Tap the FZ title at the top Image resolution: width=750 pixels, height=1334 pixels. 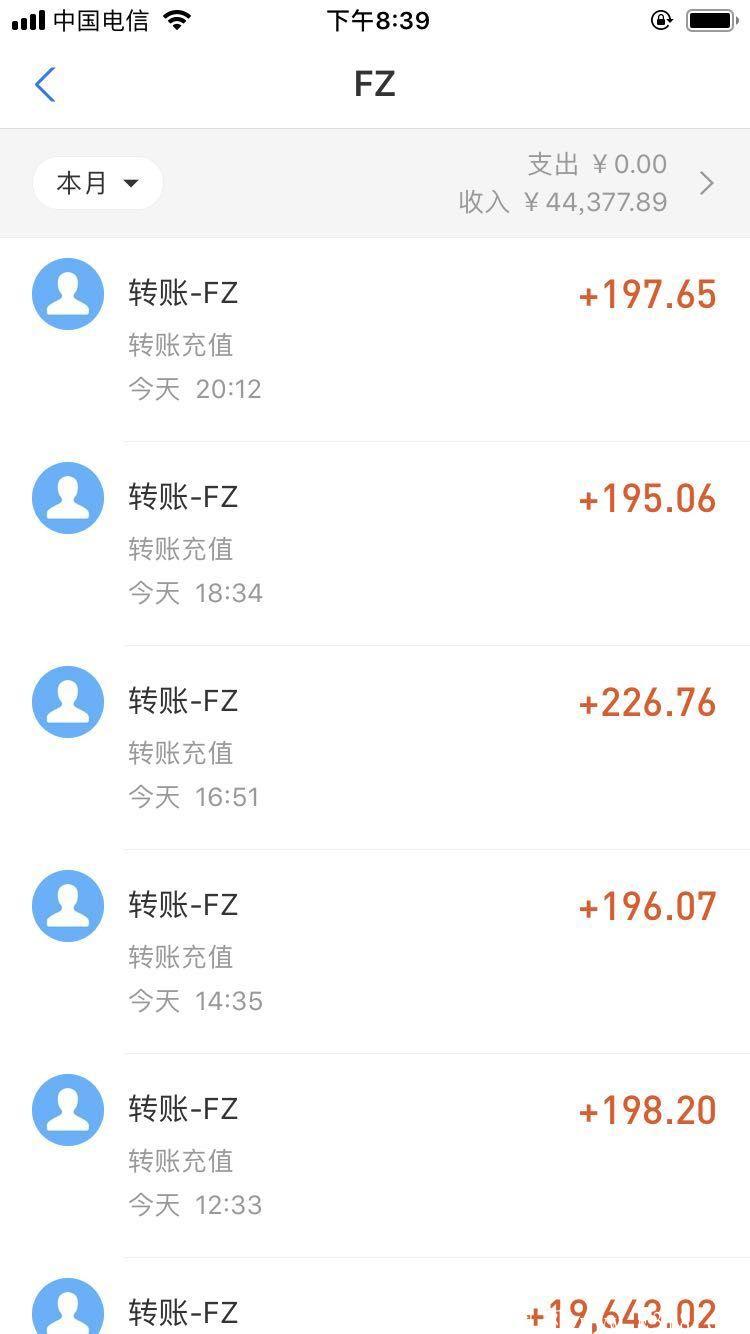tap(375, 84)
